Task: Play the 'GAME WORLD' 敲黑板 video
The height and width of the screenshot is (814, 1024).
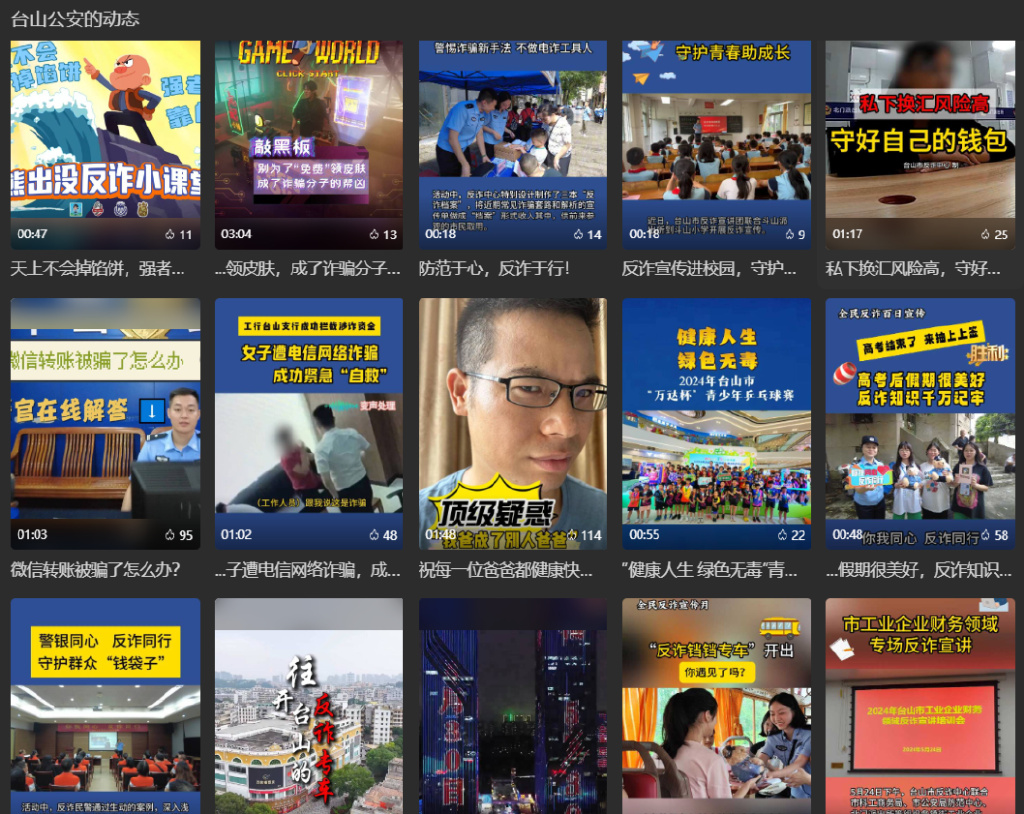Action: pyautogui.click(x=309, y=144)
